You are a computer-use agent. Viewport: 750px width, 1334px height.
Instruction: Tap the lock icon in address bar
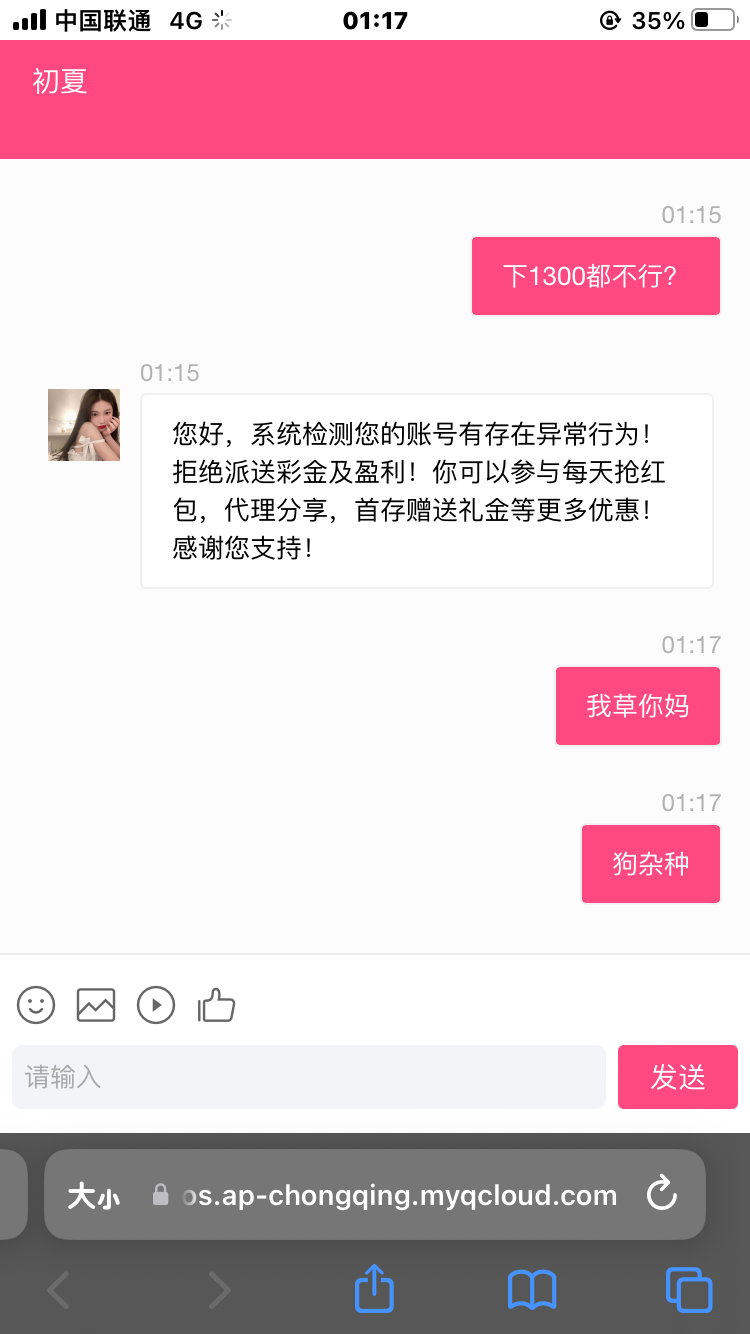[160, 1194]
